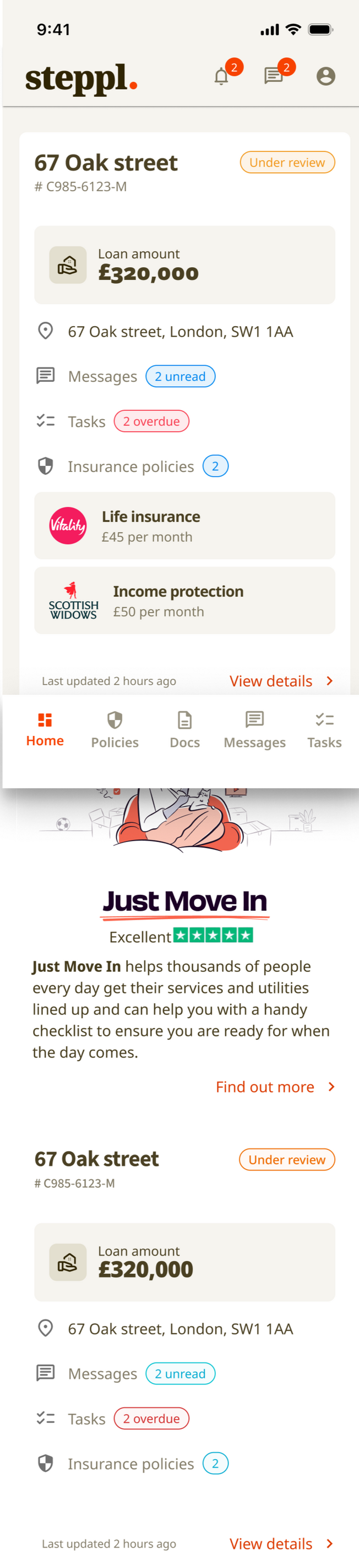Open the user profile icon
359x1568 pixels.
point(325,76)
